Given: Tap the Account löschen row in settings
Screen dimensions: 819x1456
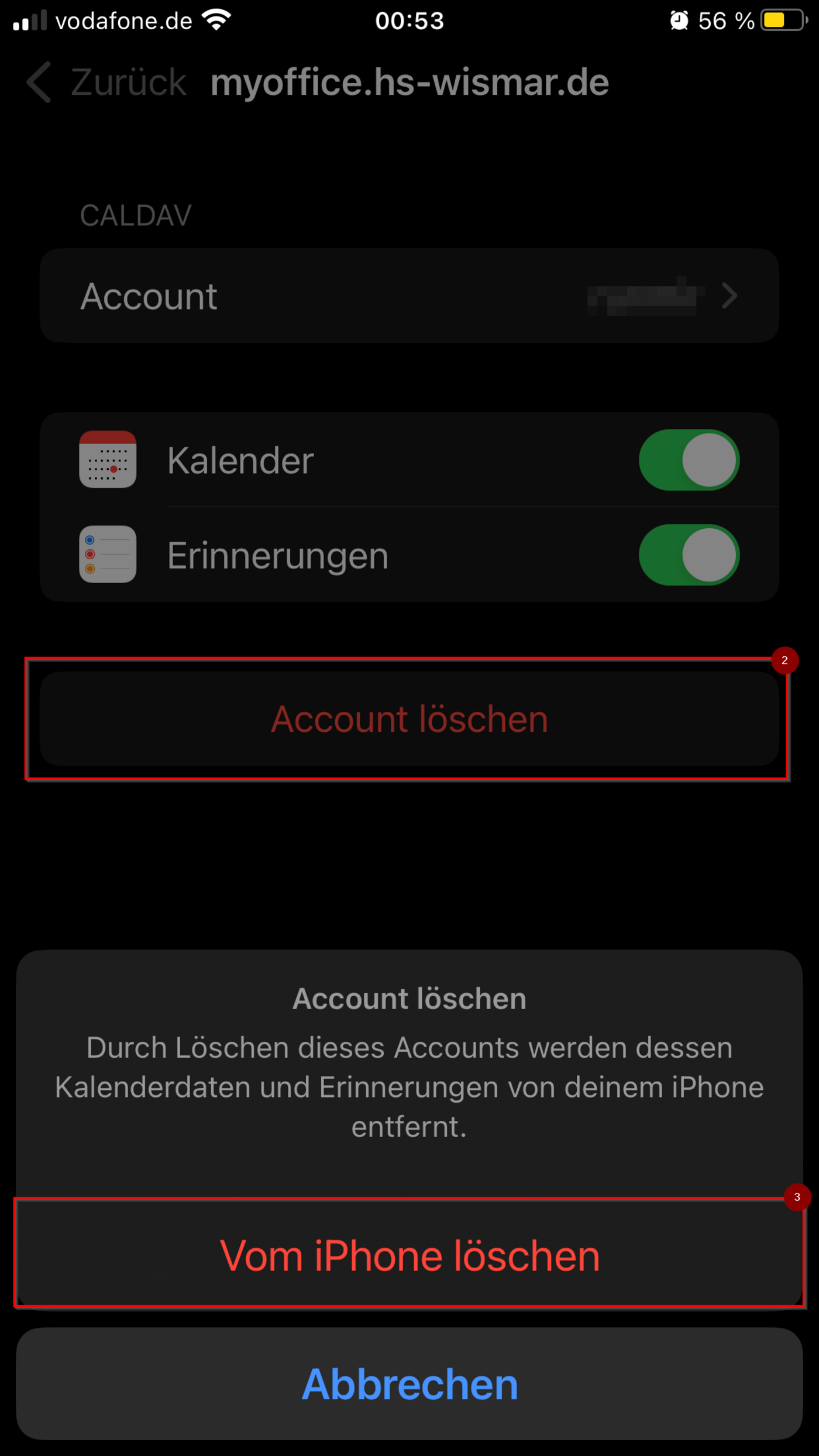Looking at the screenshot, I should point(409,719).
